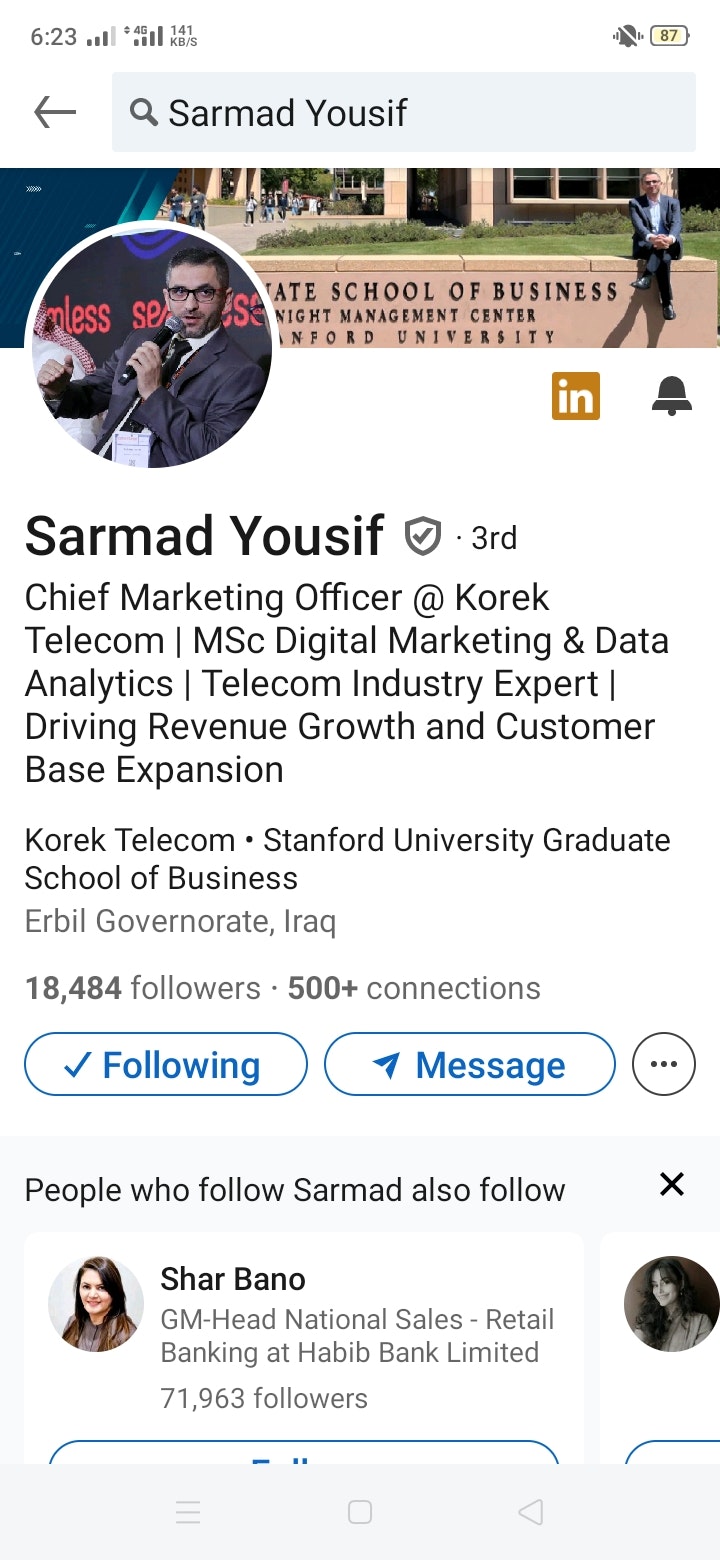Tap the back arrow beside the search bar
Image resolution: width=720 pixels, height=1560 pixels.
(x=55, y=112)
